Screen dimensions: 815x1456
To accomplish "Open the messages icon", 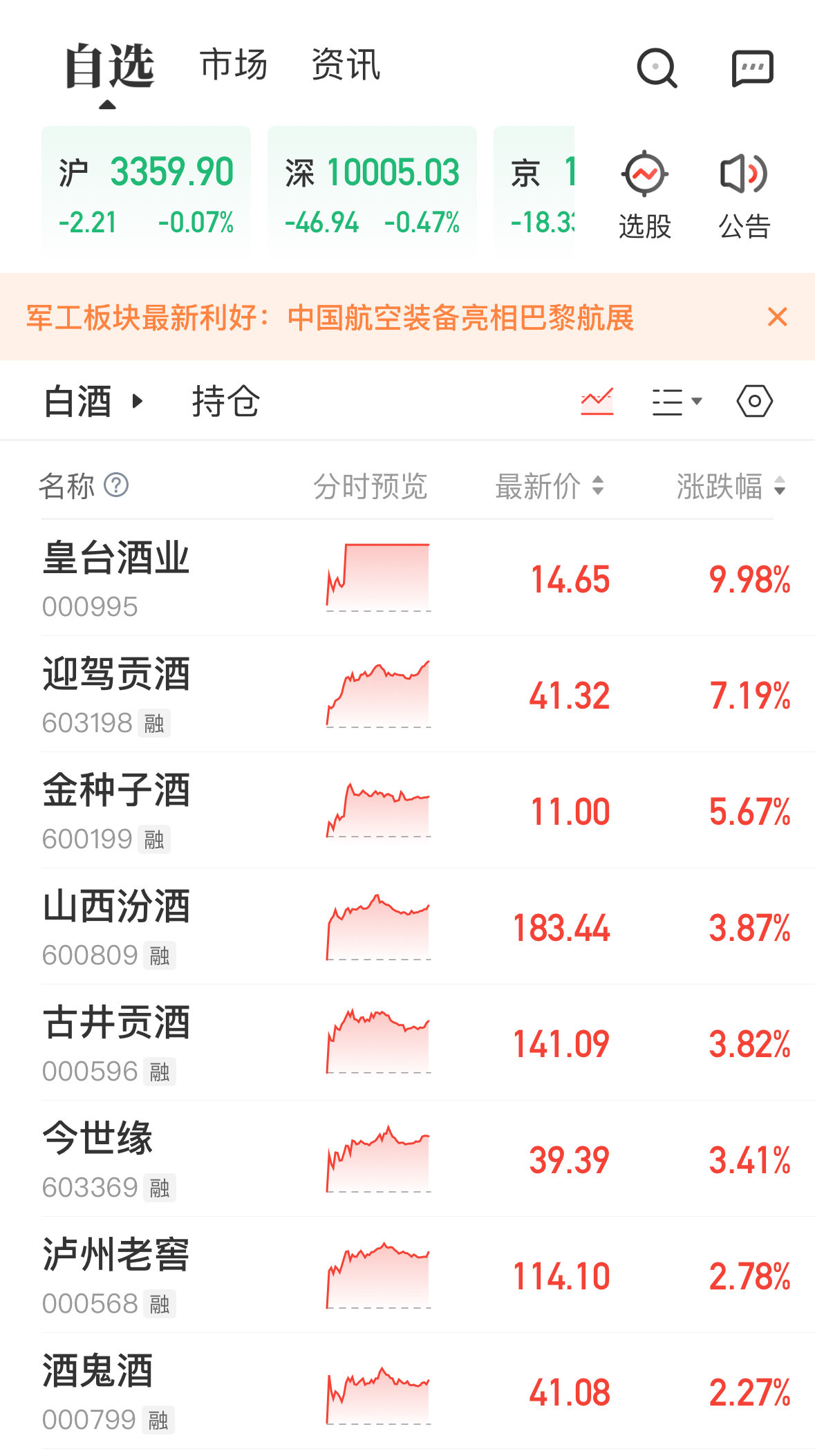I will (752, 68).
